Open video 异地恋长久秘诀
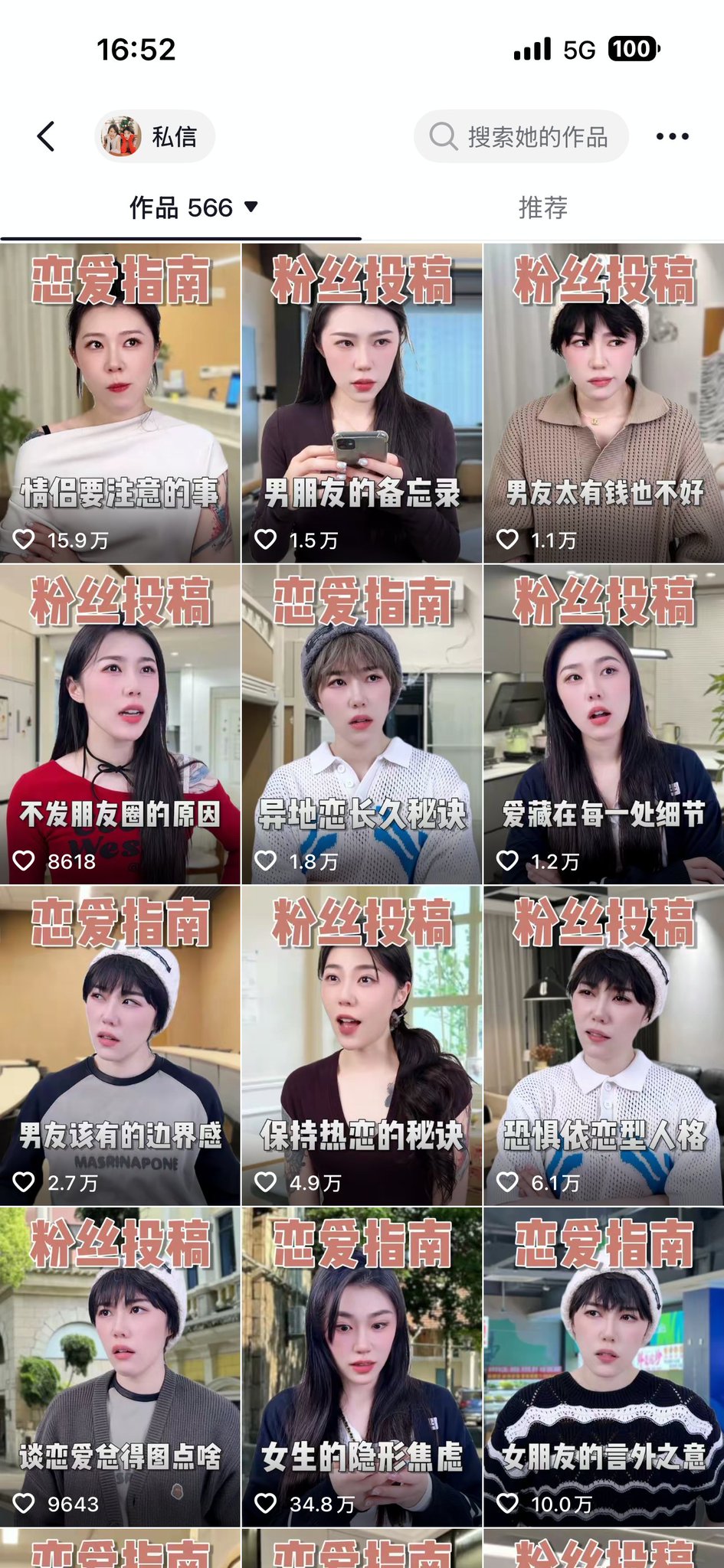724x1568 pixels. pos(362,725)
